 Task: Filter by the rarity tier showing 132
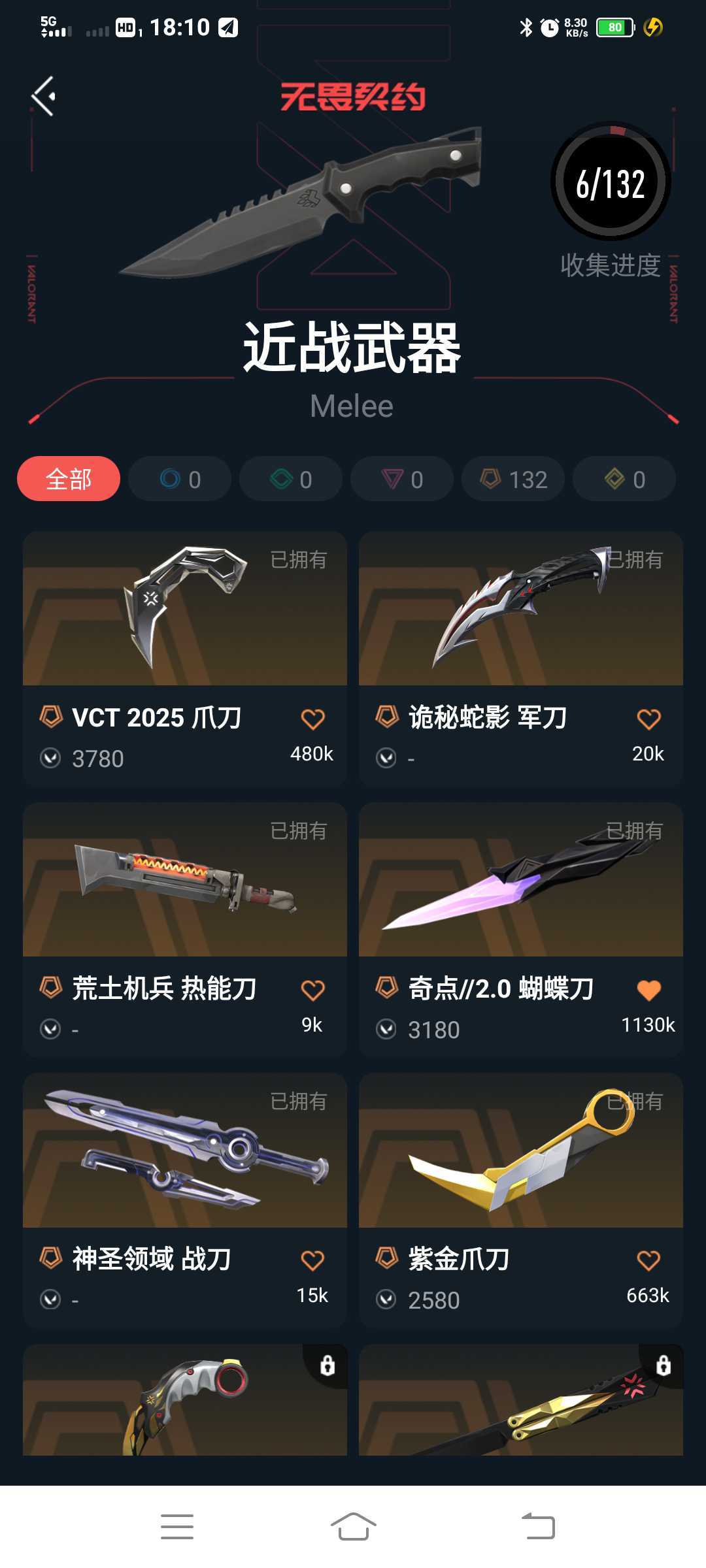click(x=513, y=479)
